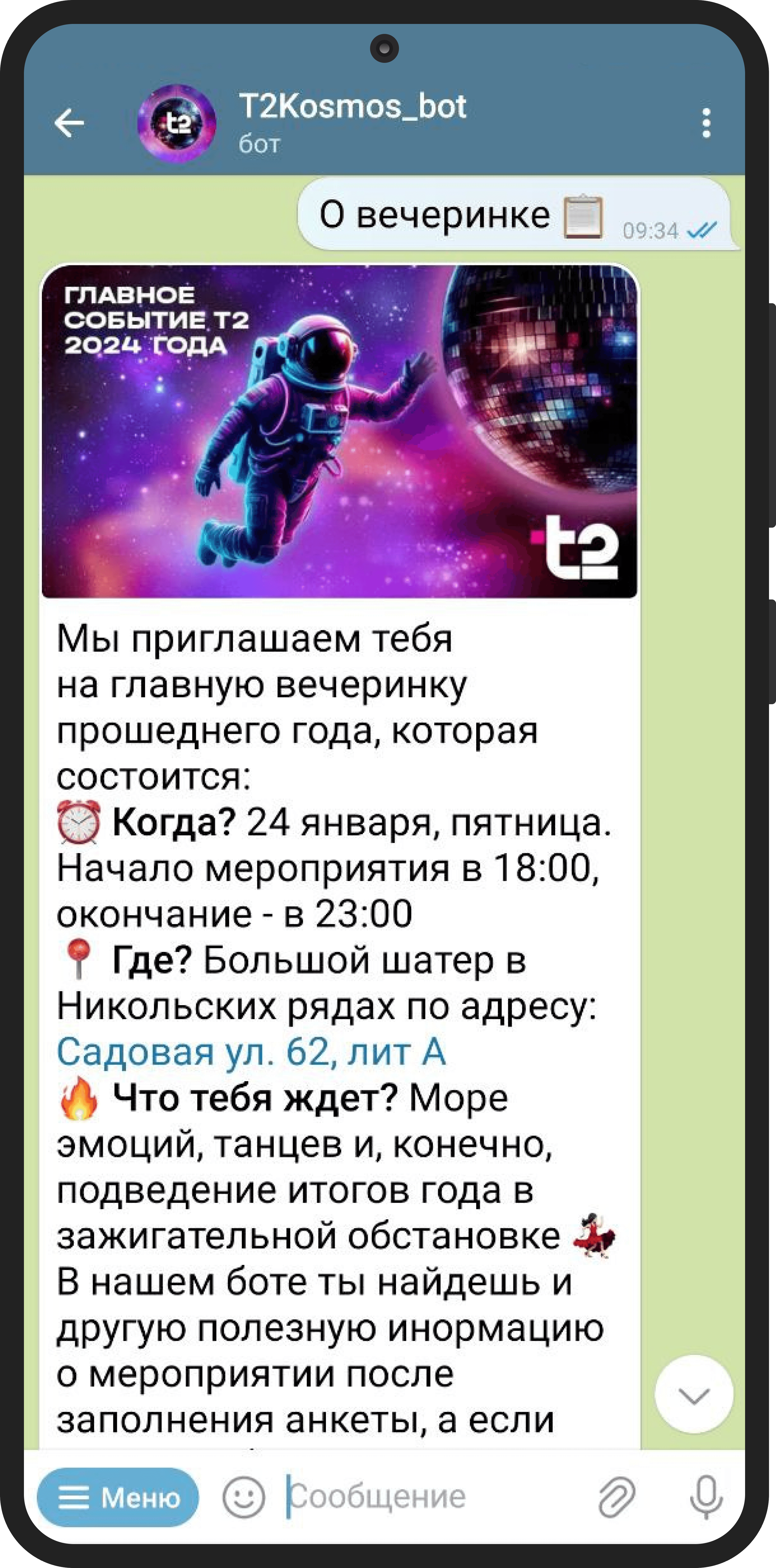
Task: Open the emoji picker
Action: 243,1497
